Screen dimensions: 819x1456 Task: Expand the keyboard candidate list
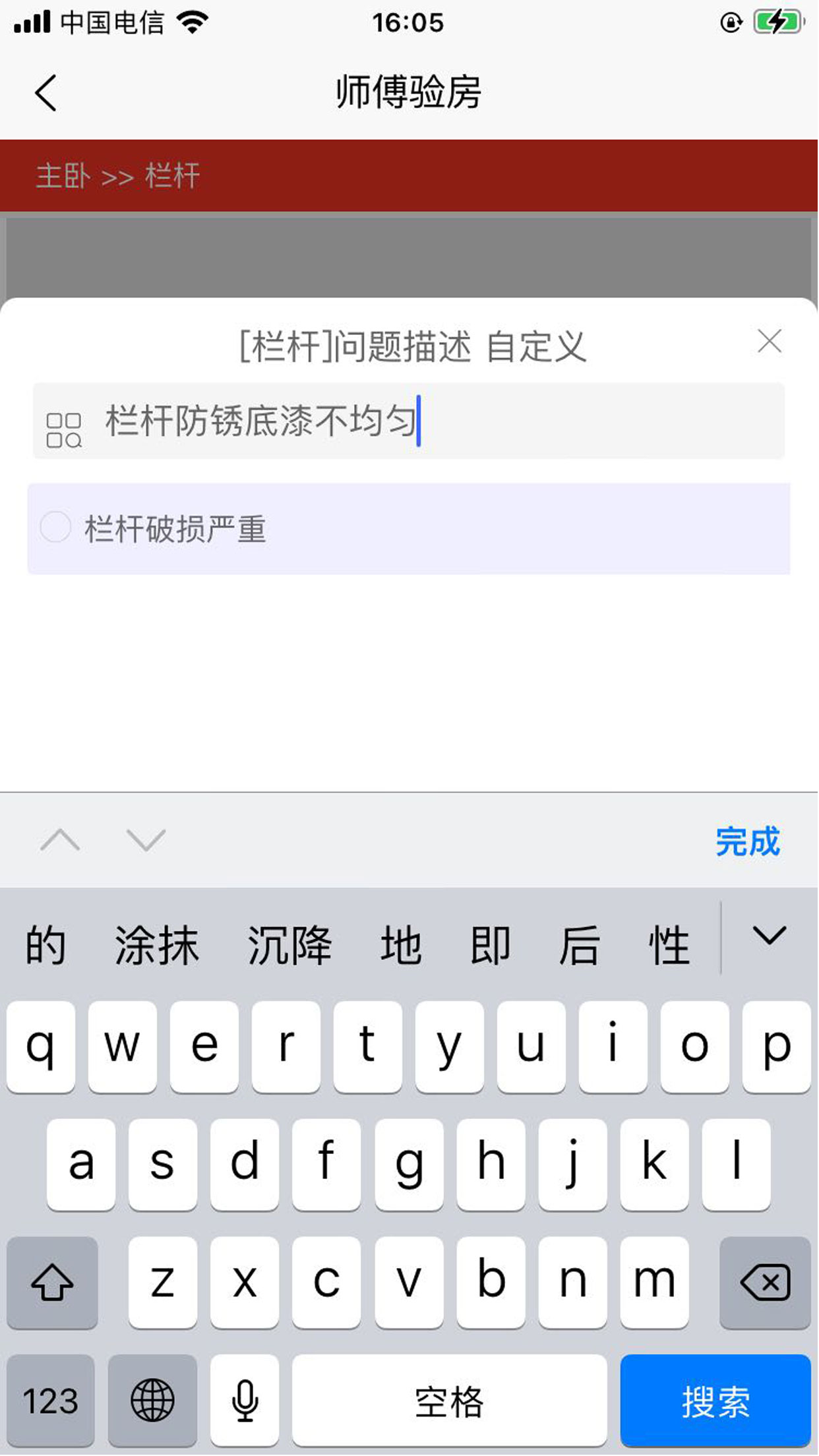(x=769, y=936)
